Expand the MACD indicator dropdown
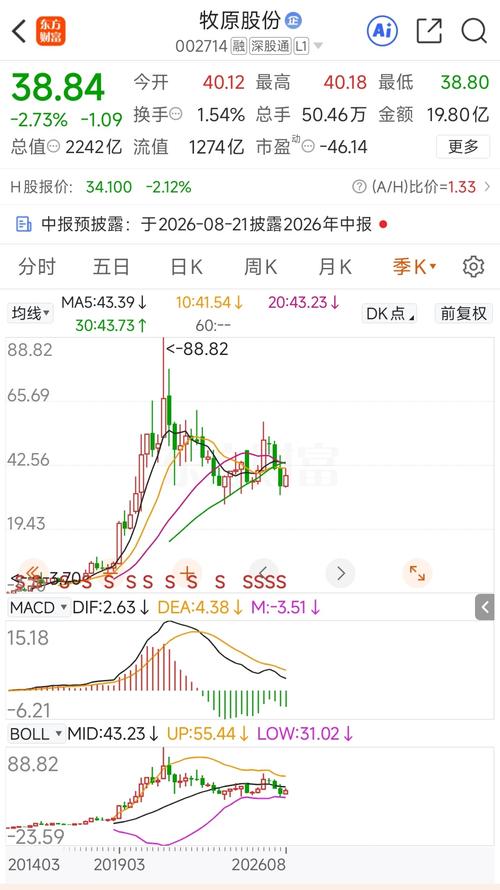 [39, 608]
